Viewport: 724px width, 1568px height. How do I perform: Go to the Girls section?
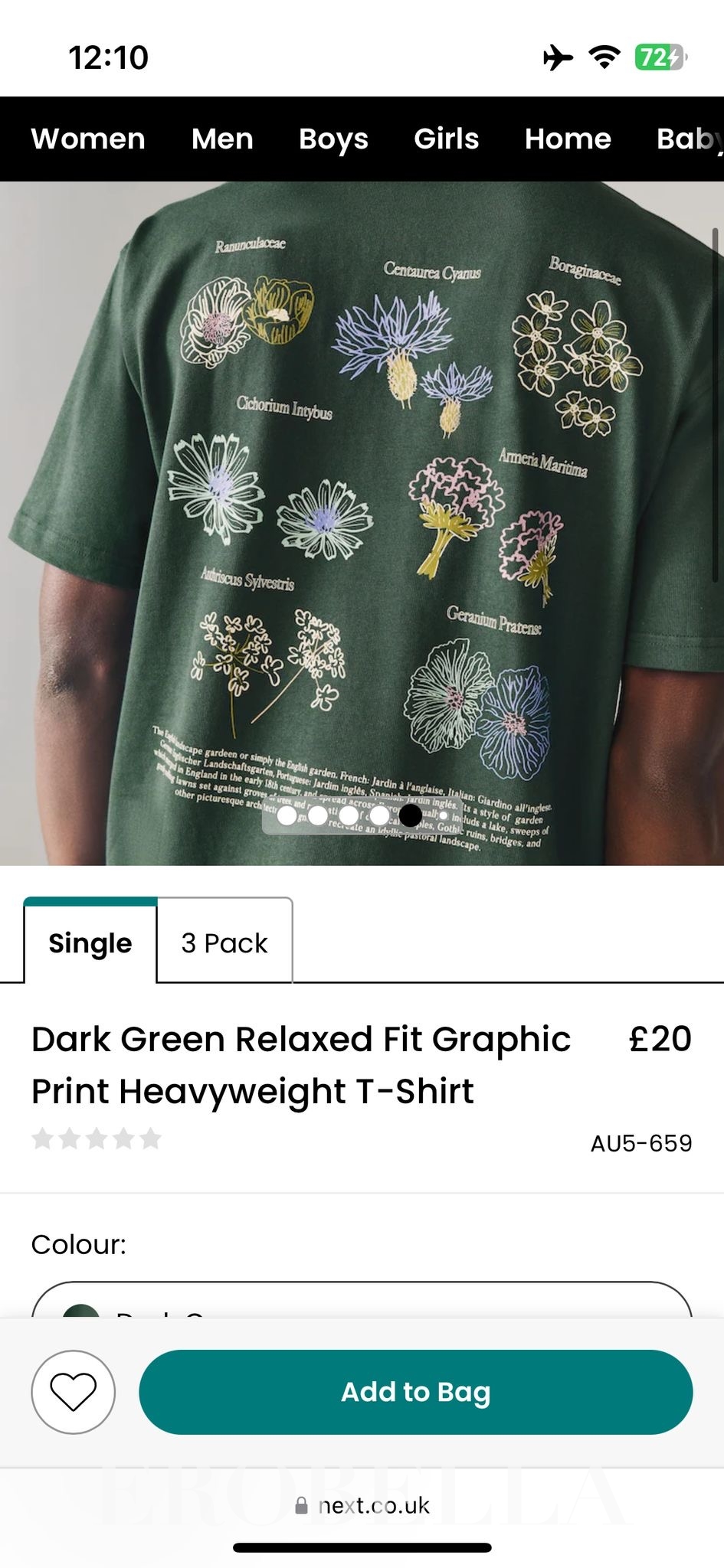point(446,139)
